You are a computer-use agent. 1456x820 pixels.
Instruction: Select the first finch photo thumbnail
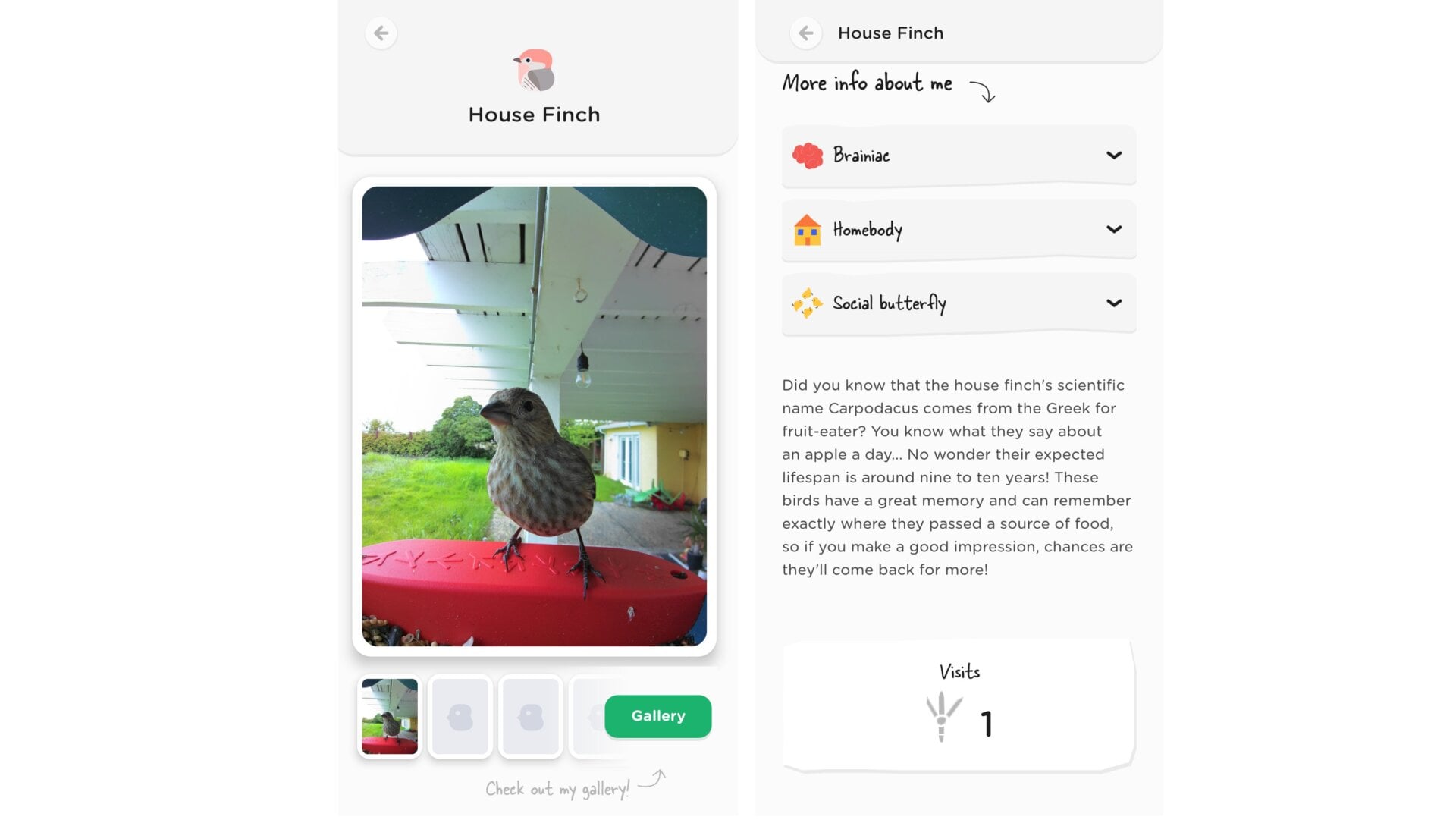(x=390, y=716)
